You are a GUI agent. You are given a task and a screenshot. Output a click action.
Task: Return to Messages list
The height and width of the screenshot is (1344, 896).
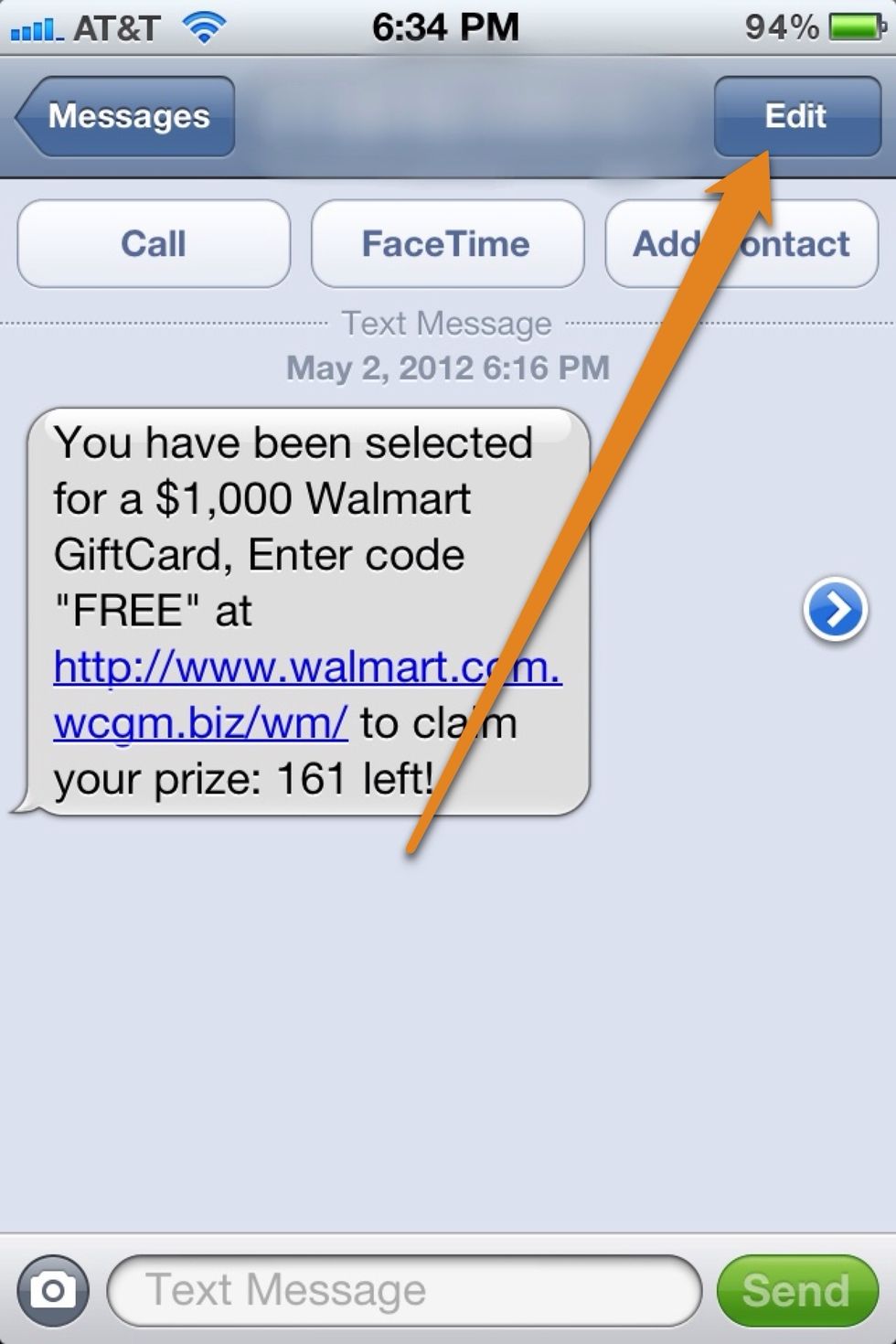tap(125, 116)
